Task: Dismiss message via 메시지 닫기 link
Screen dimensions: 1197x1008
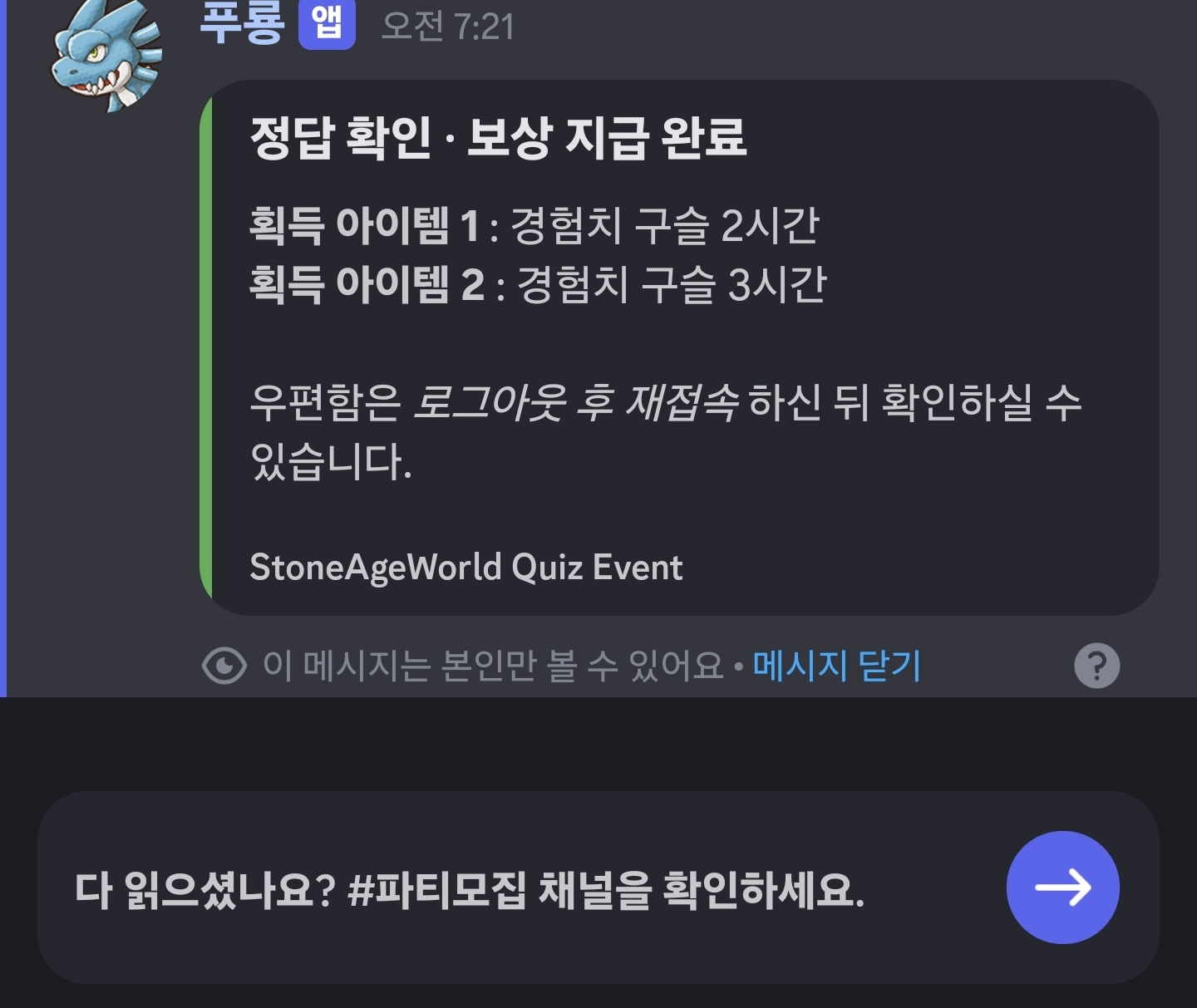Action: (x=836, y=666)
